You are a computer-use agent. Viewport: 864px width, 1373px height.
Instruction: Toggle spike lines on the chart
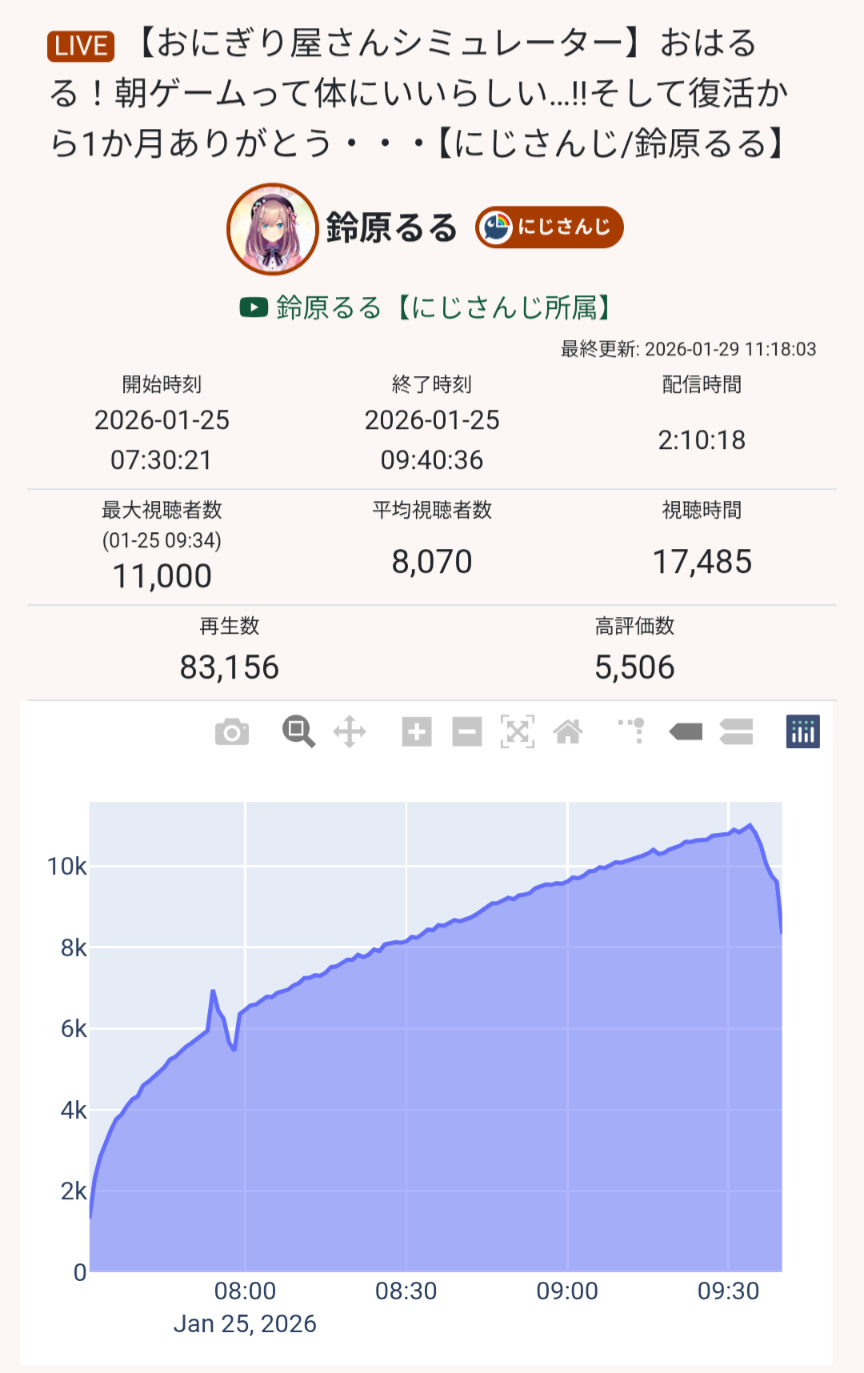point(631,733)
